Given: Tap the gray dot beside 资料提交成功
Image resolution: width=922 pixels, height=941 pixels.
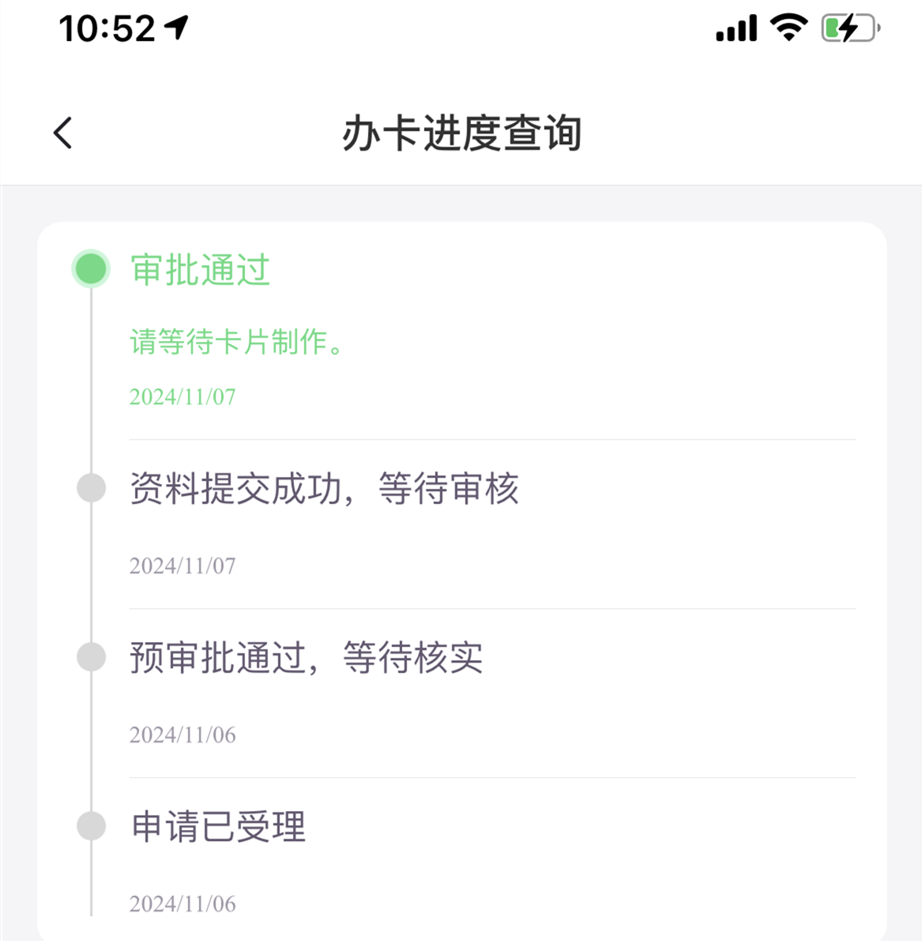Looking at the screenshot, I should 91,488.
